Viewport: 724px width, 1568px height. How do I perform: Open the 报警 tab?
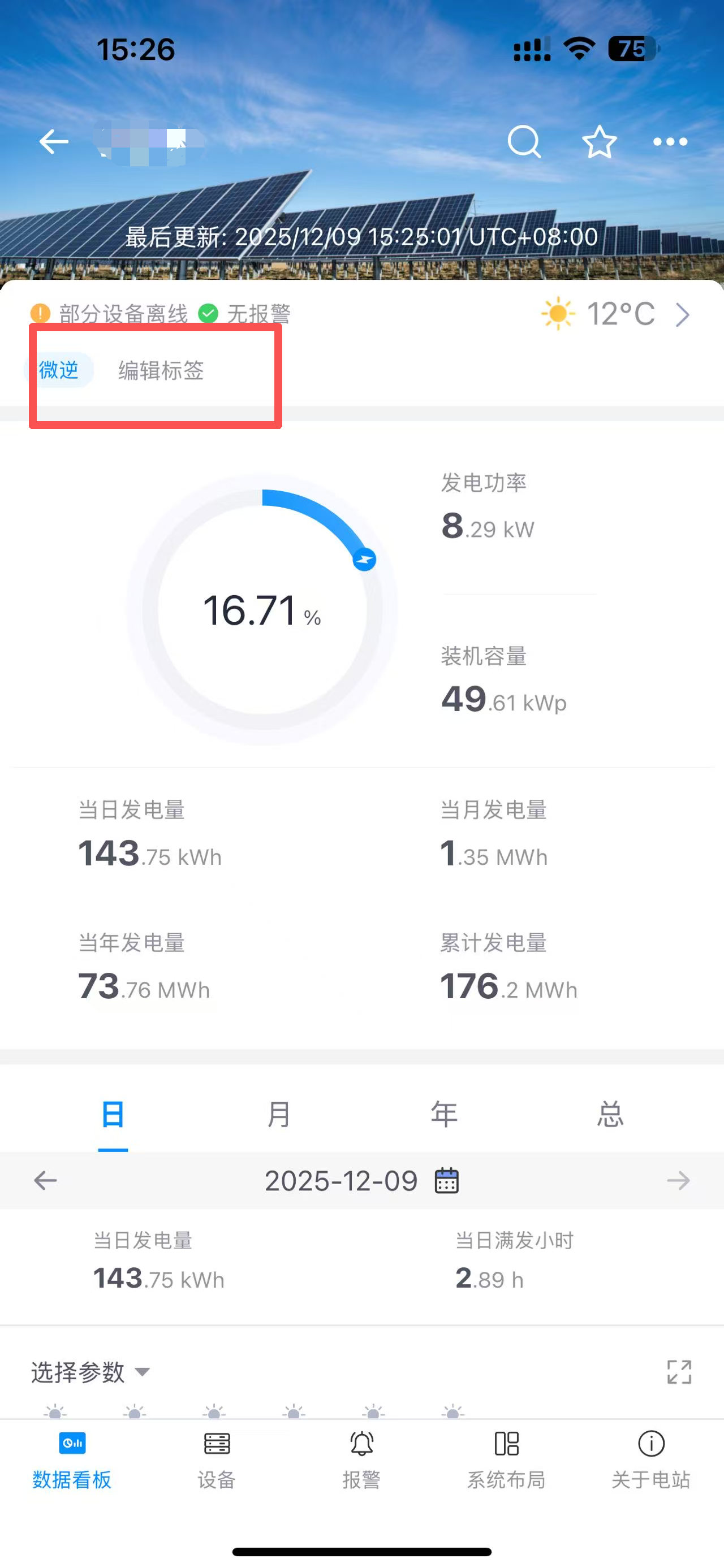(361, 1459)
